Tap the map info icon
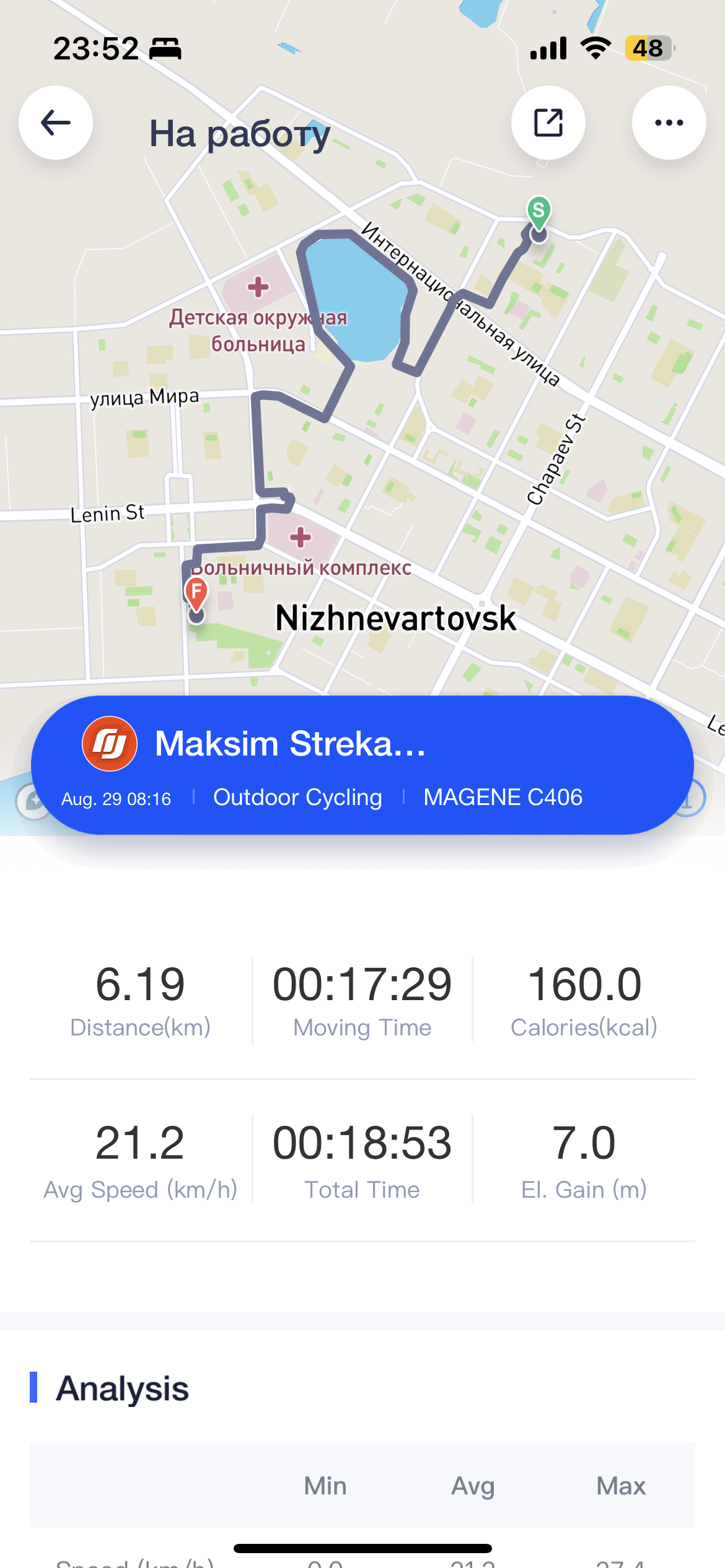725x1568 pixels. click(695, 799)
